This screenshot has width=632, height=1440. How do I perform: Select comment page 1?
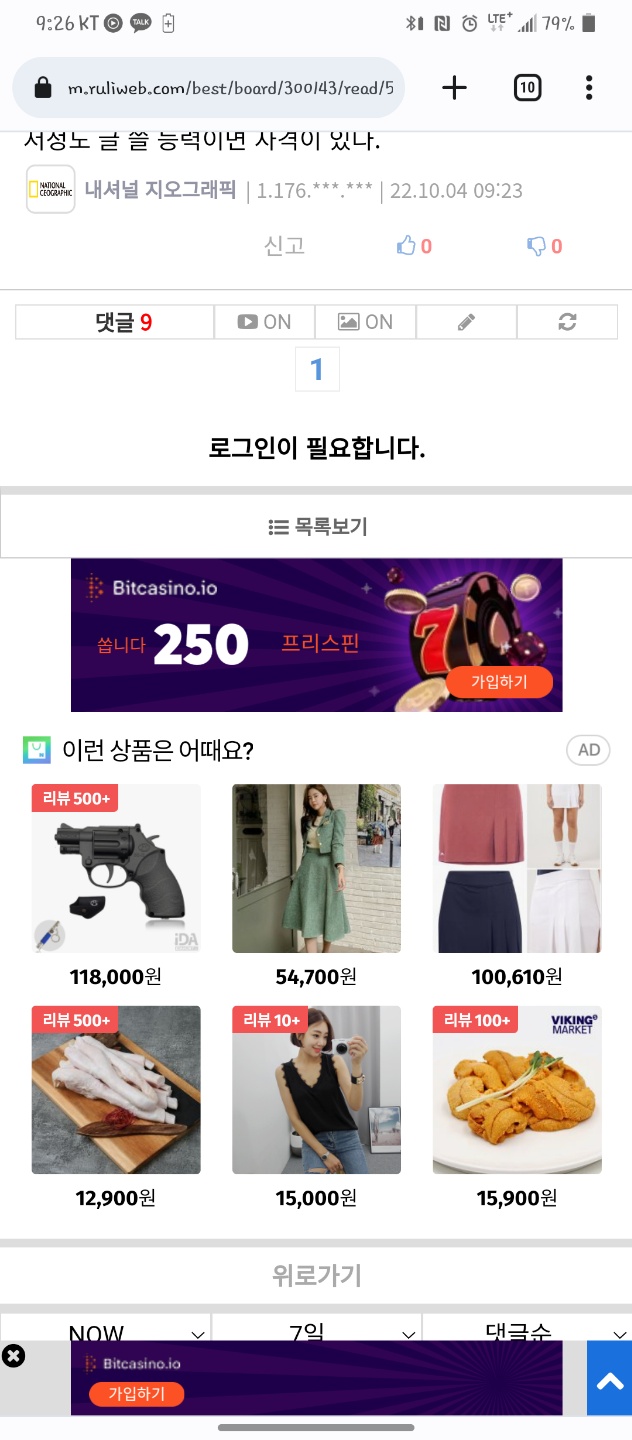(x=317, y=370)
